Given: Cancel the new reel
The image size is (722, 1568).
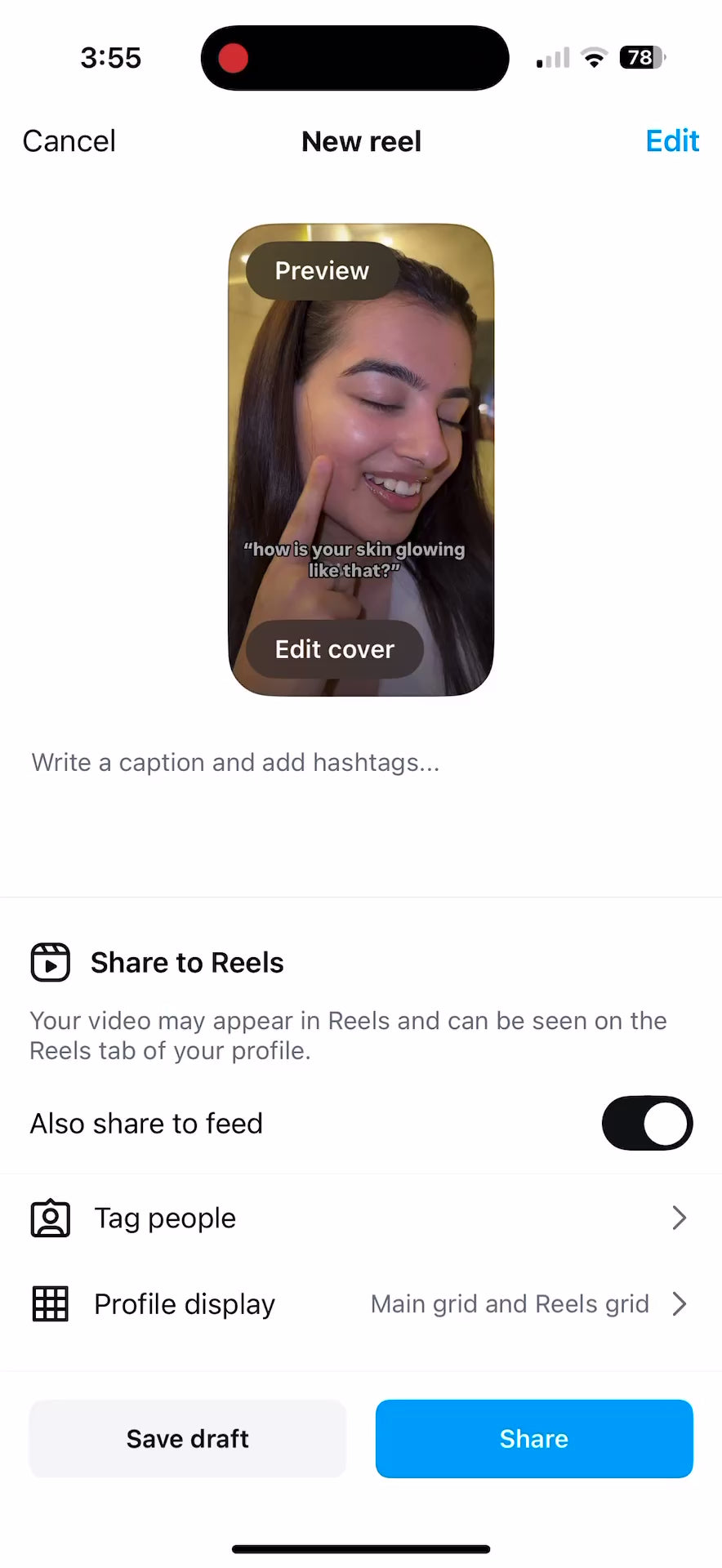Looking at the screenshot, I should tap(69, 141).
